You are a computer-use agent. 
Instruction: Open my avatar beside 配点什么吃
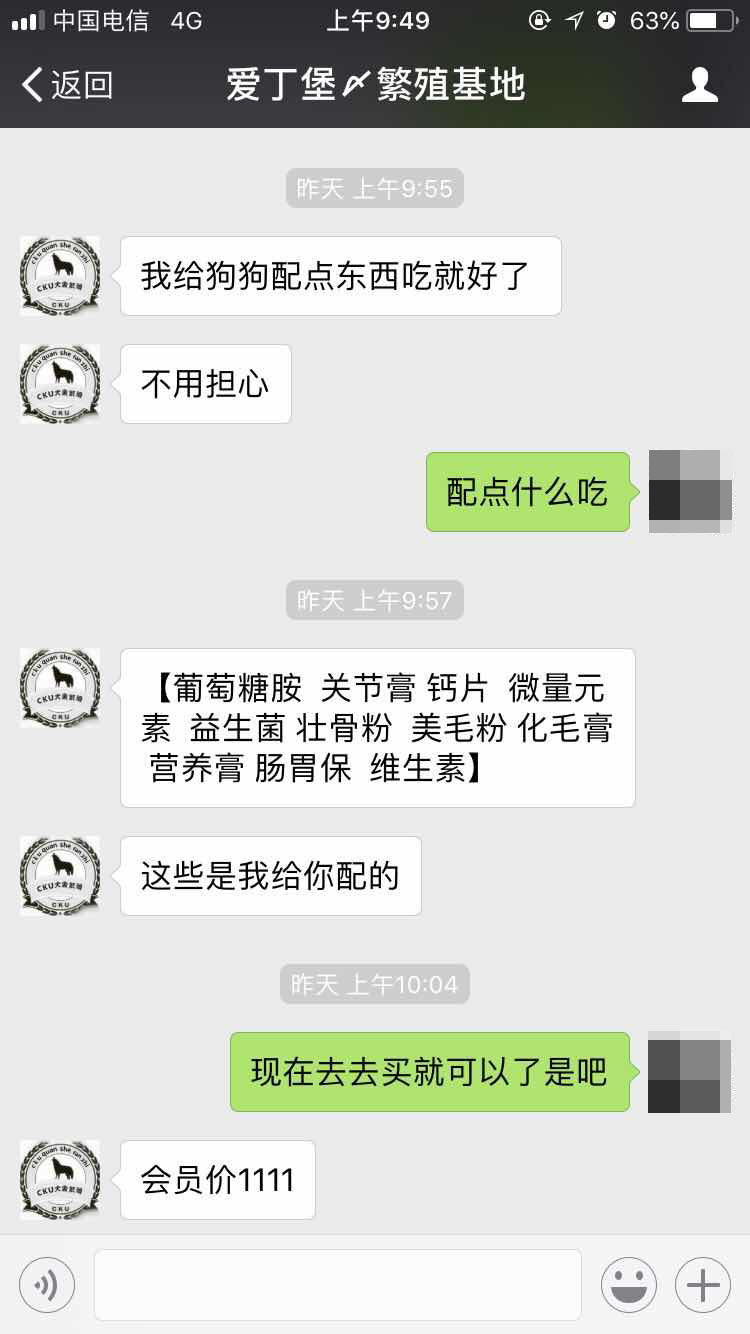pyautogui.click(x=683, y=491)
